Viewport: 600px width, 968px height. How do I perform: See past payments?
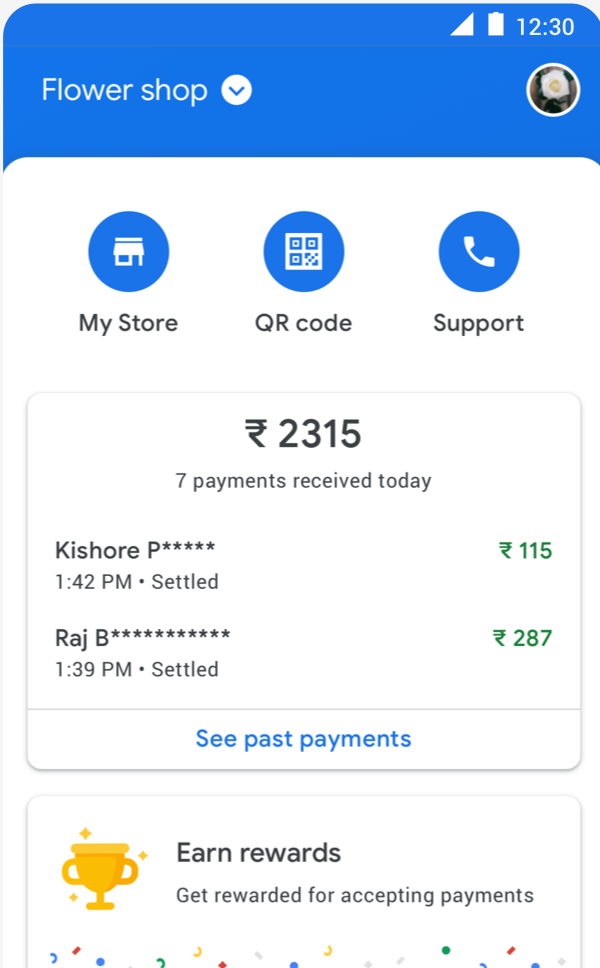click(x=303, y=739)
